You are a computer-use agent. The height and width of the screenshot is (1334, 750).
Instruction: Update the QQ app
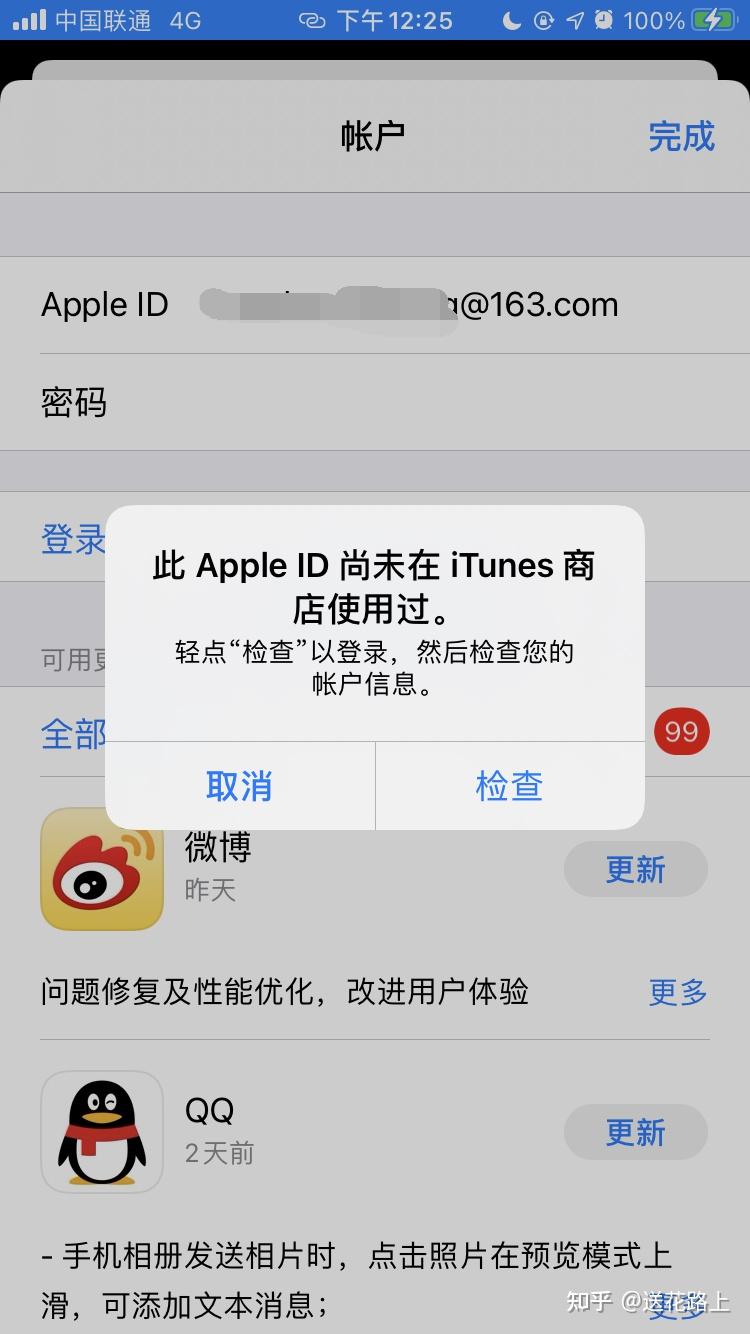[635, 1132]
